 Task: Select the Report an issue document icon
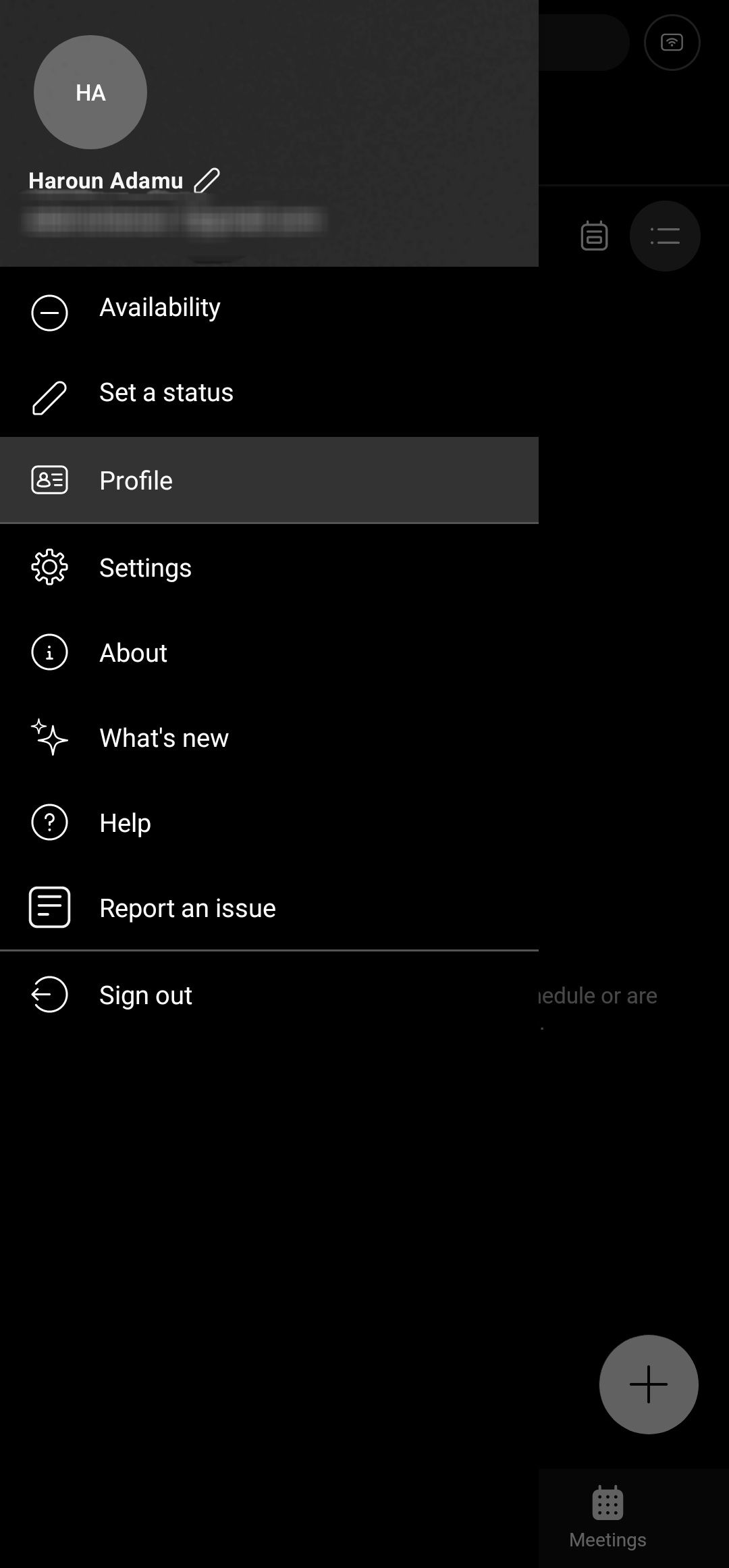tap(49, 908)
